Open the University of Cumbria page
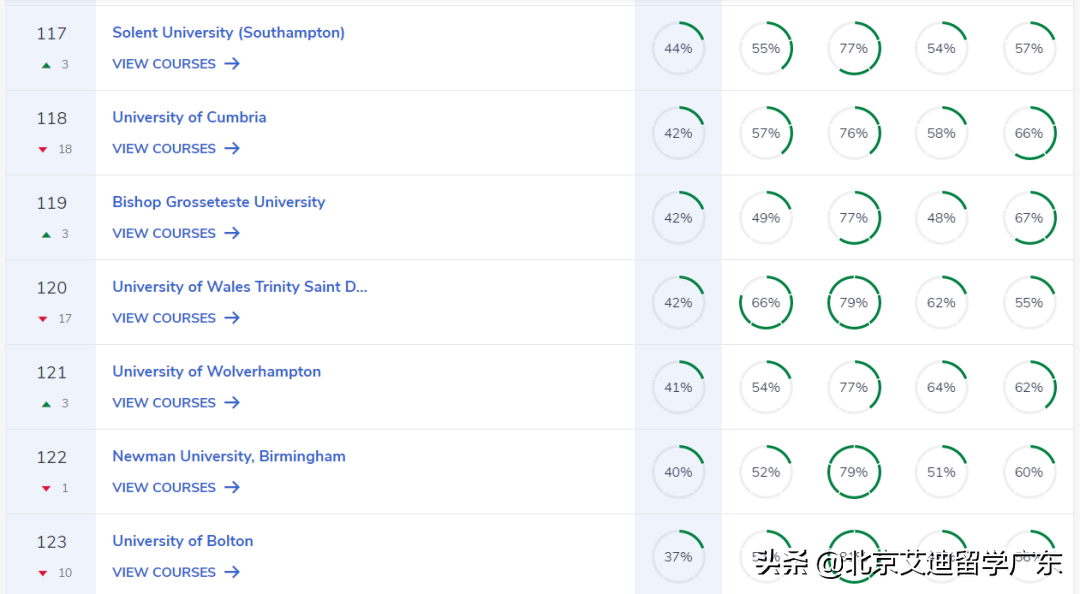 click(189, 118)
